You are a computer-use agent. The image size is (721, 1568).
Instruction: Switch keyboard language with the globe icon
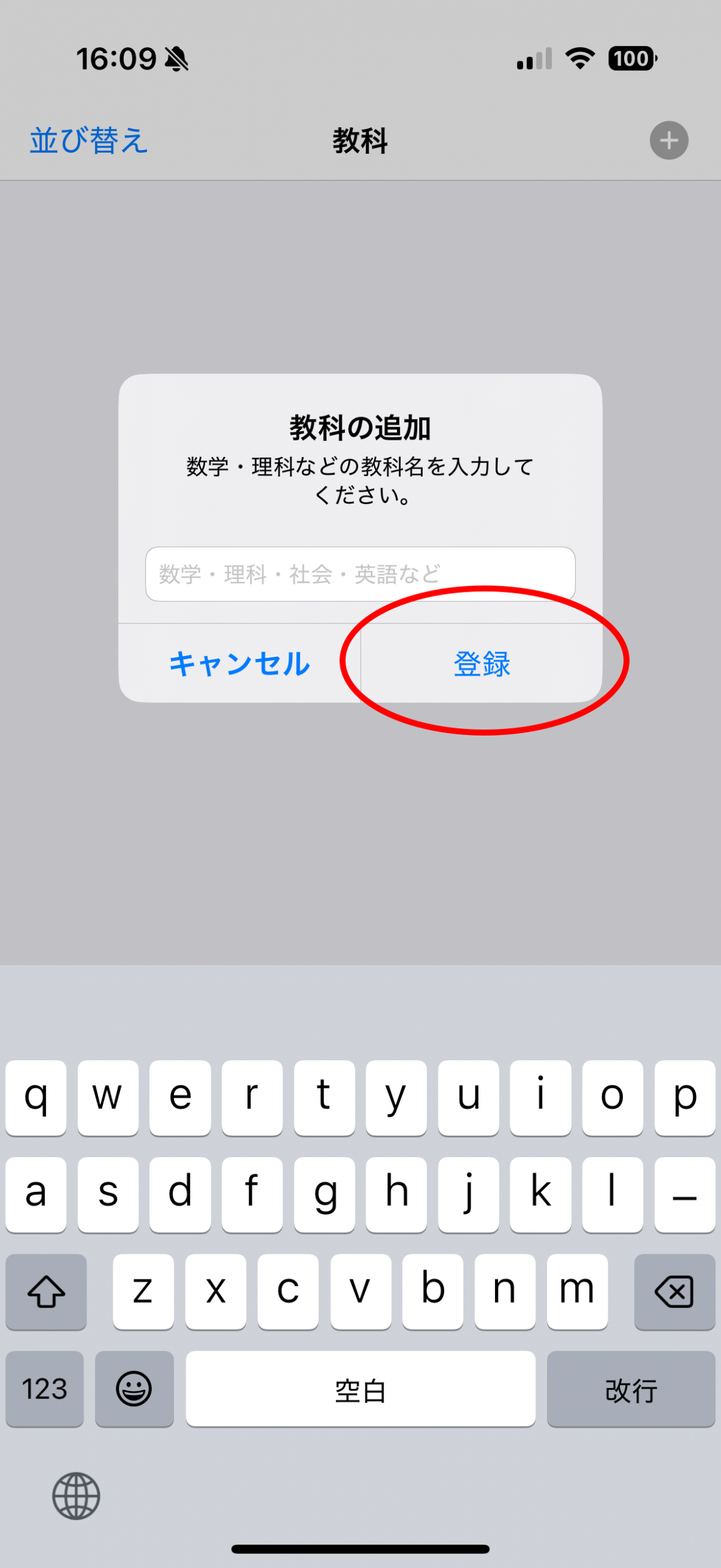[x=76, y=1496]
